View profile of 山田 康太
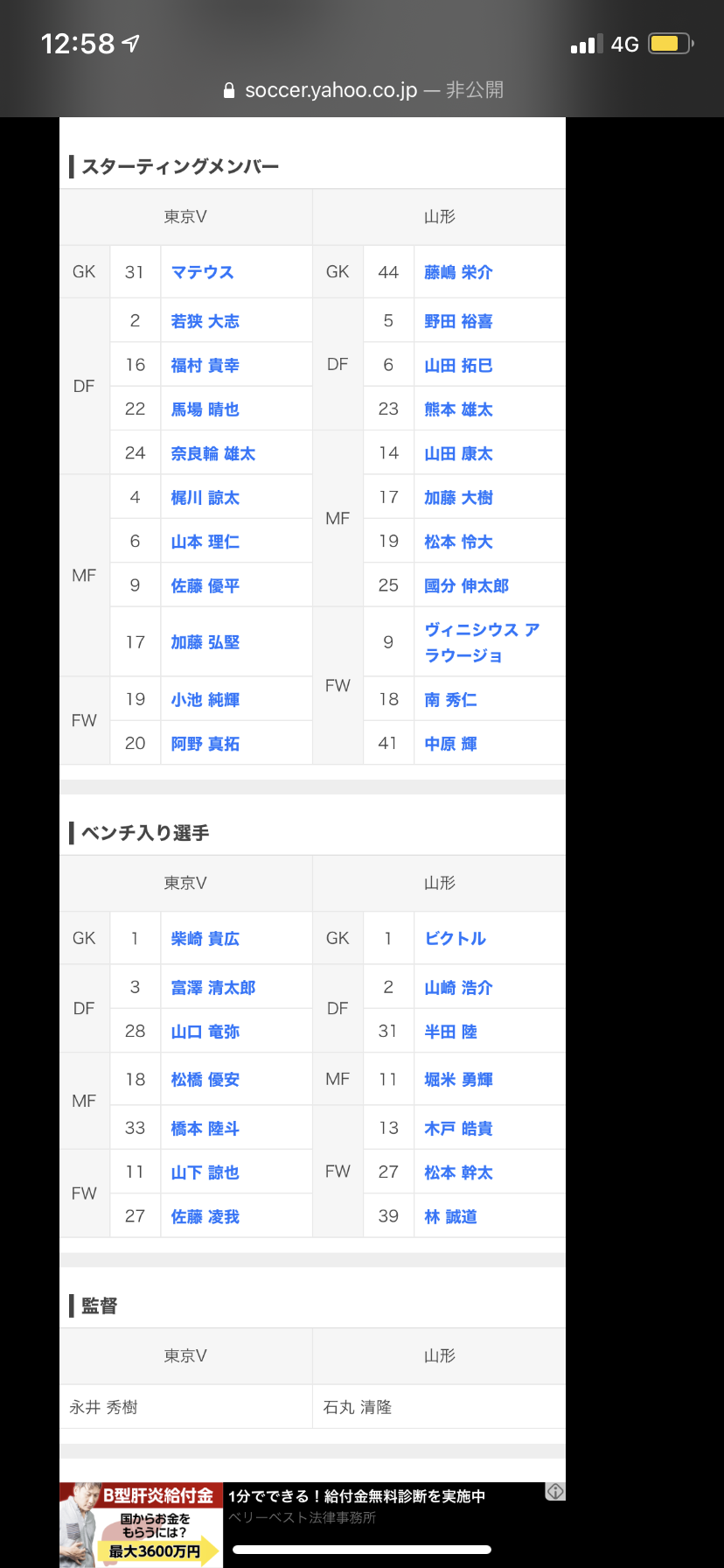The image size is (724, 1568). (x=458, y=453)
